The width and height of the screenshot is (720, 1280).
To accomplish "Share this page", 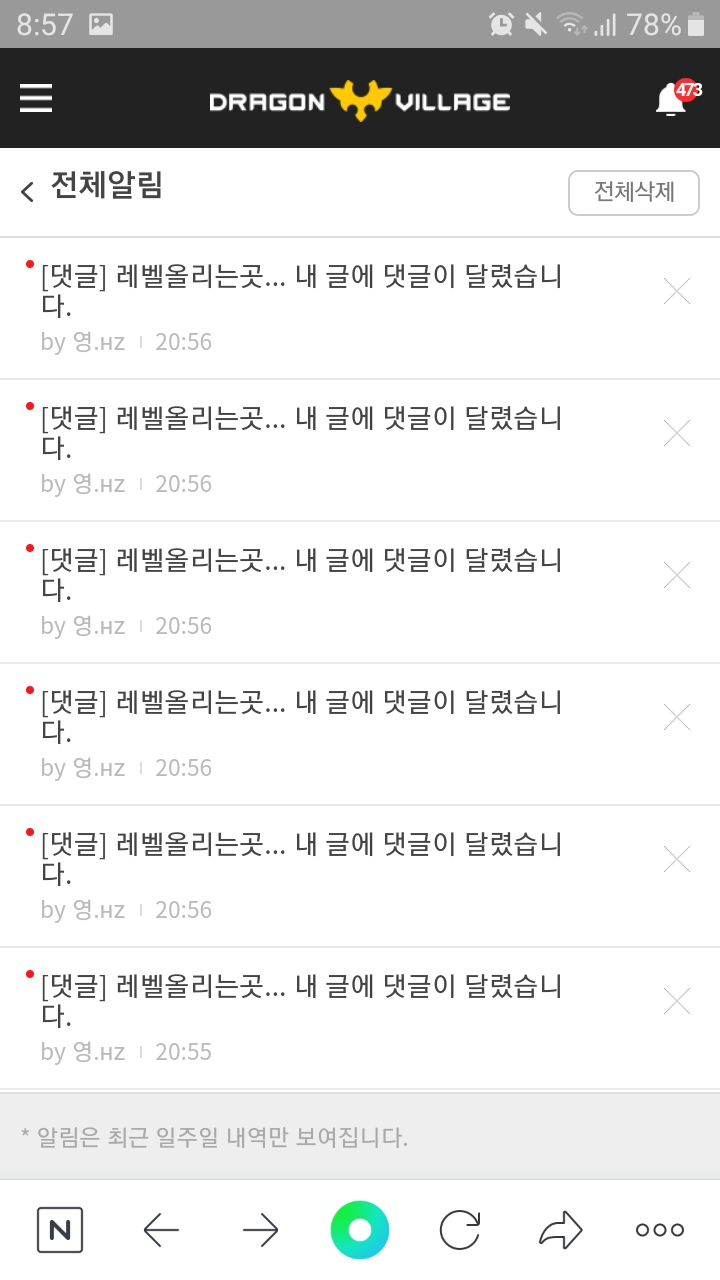I will 560,1230.
